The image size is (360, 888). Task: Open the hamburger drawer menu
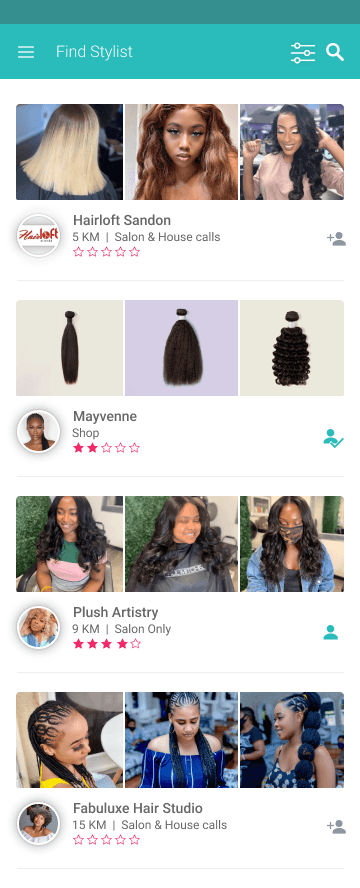tap(26, 52)
